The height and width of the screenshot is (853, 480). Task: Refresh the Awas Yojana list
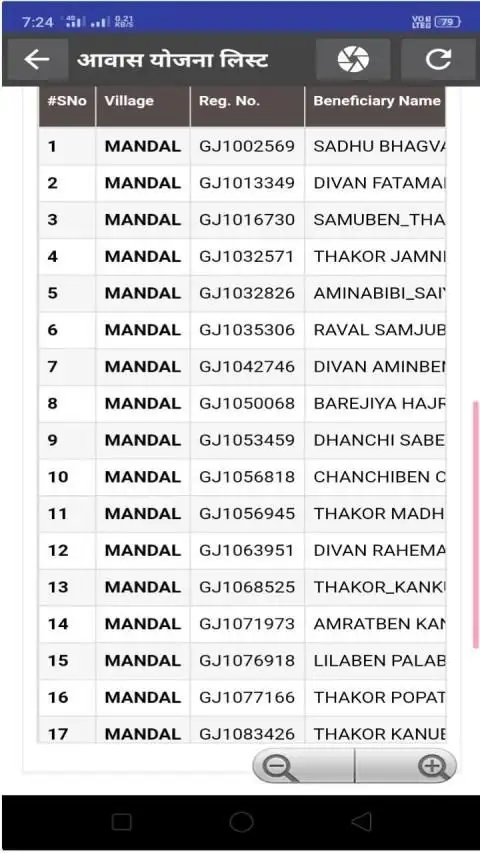click(x=438, y=59)
